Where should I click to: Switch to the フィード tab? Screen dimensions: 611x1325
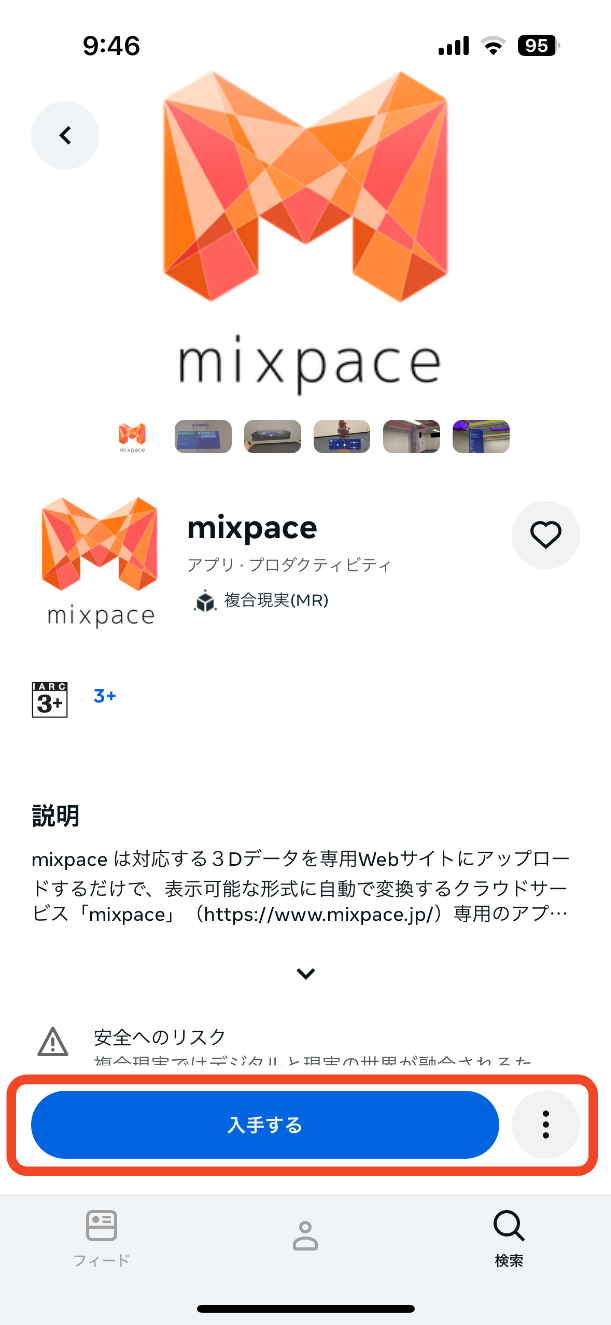click(102, 1238)
